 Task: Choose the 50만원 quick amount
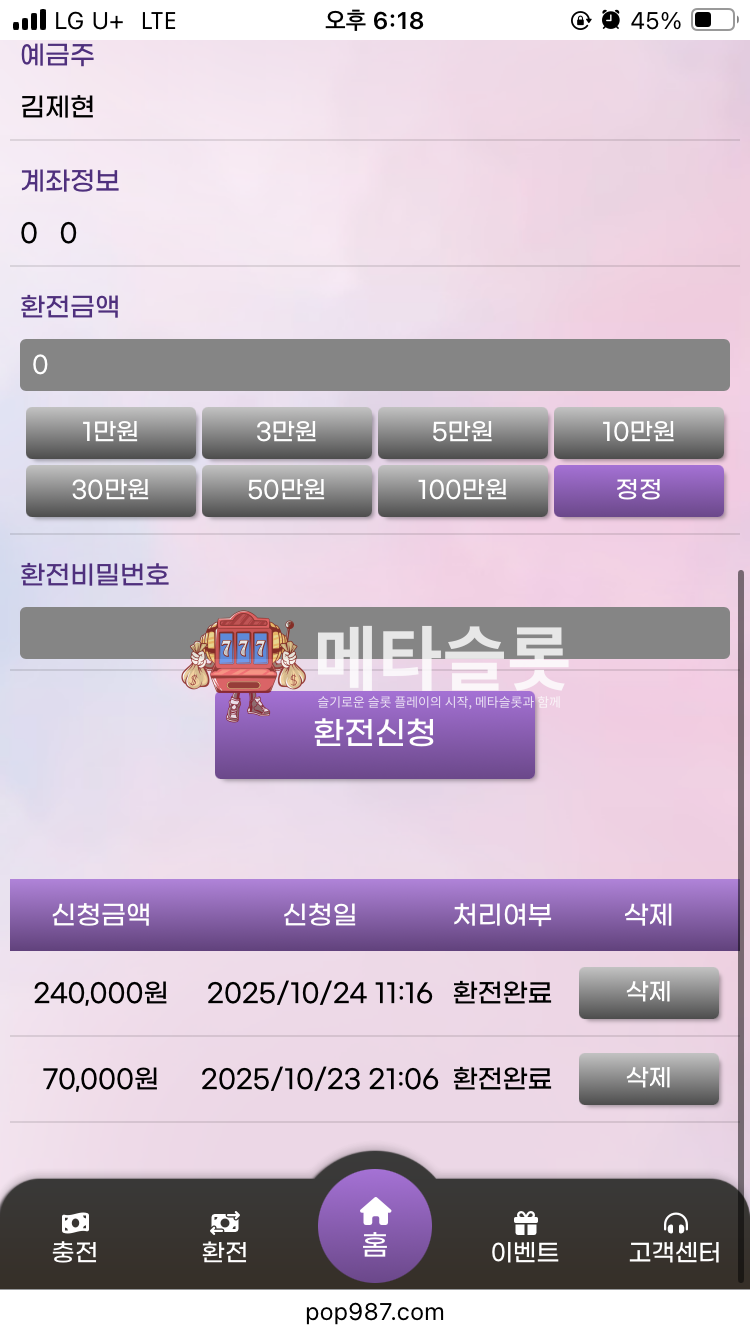(x=287, y=490)
